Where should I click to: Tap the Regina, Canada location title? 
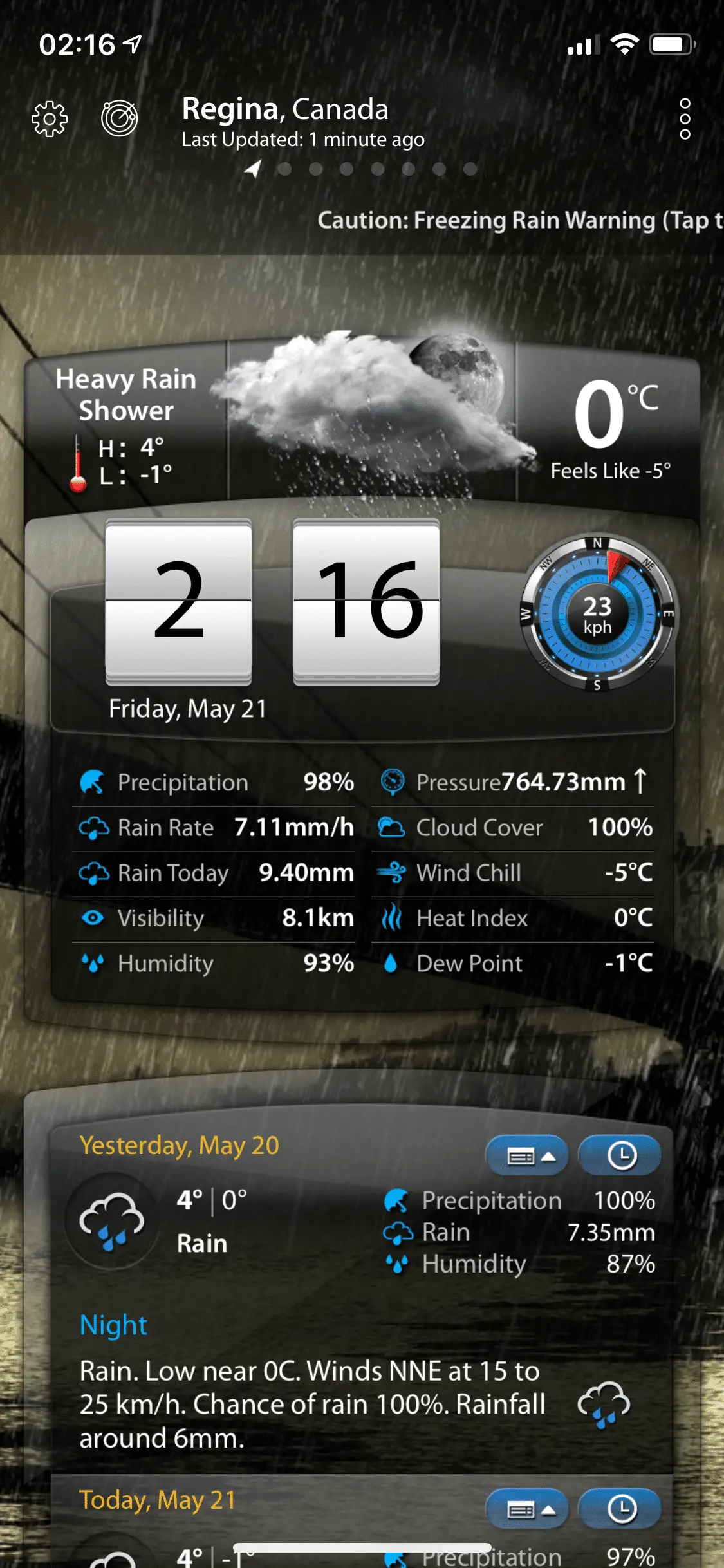coord(285,109)
